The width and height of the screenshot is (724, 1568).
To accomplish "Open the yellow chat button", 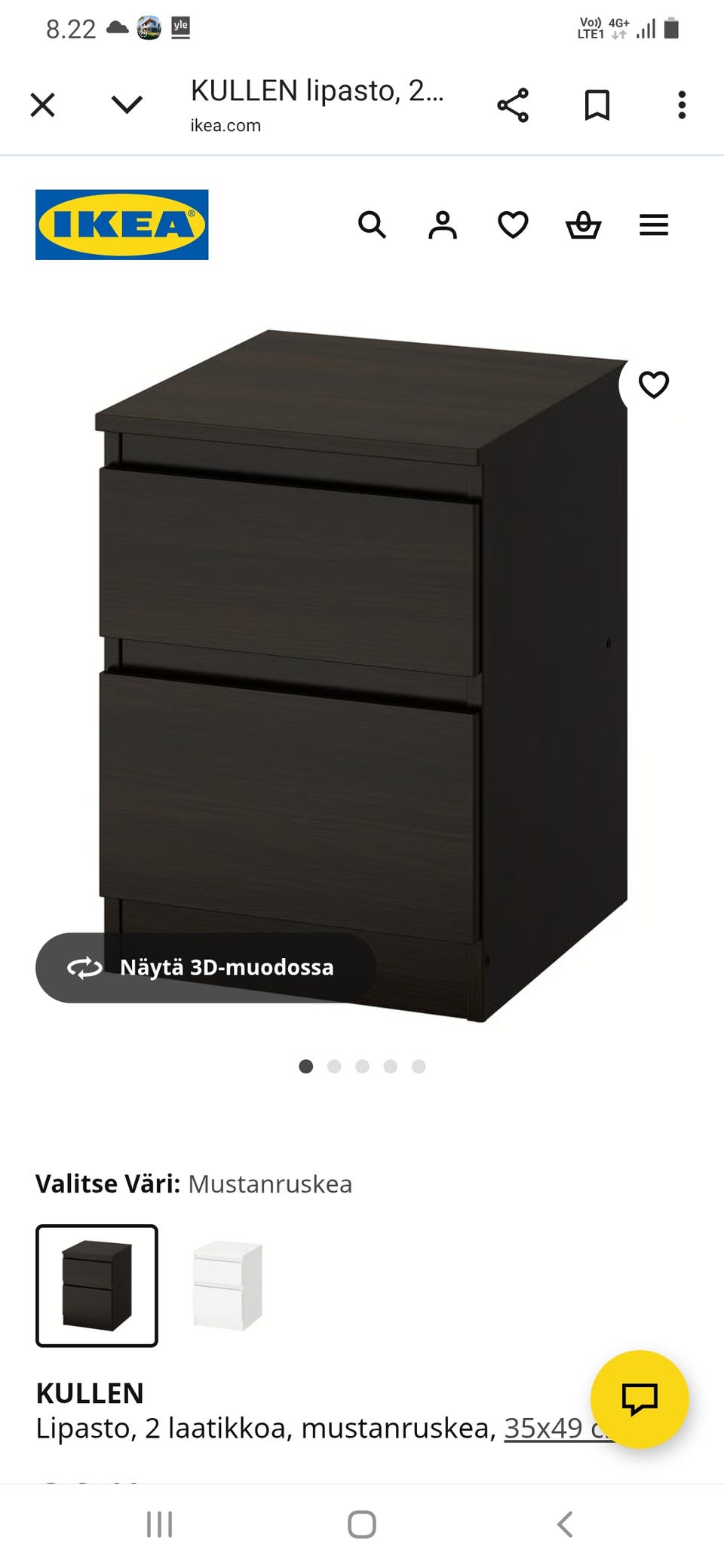I will [x=640, y=1399].
